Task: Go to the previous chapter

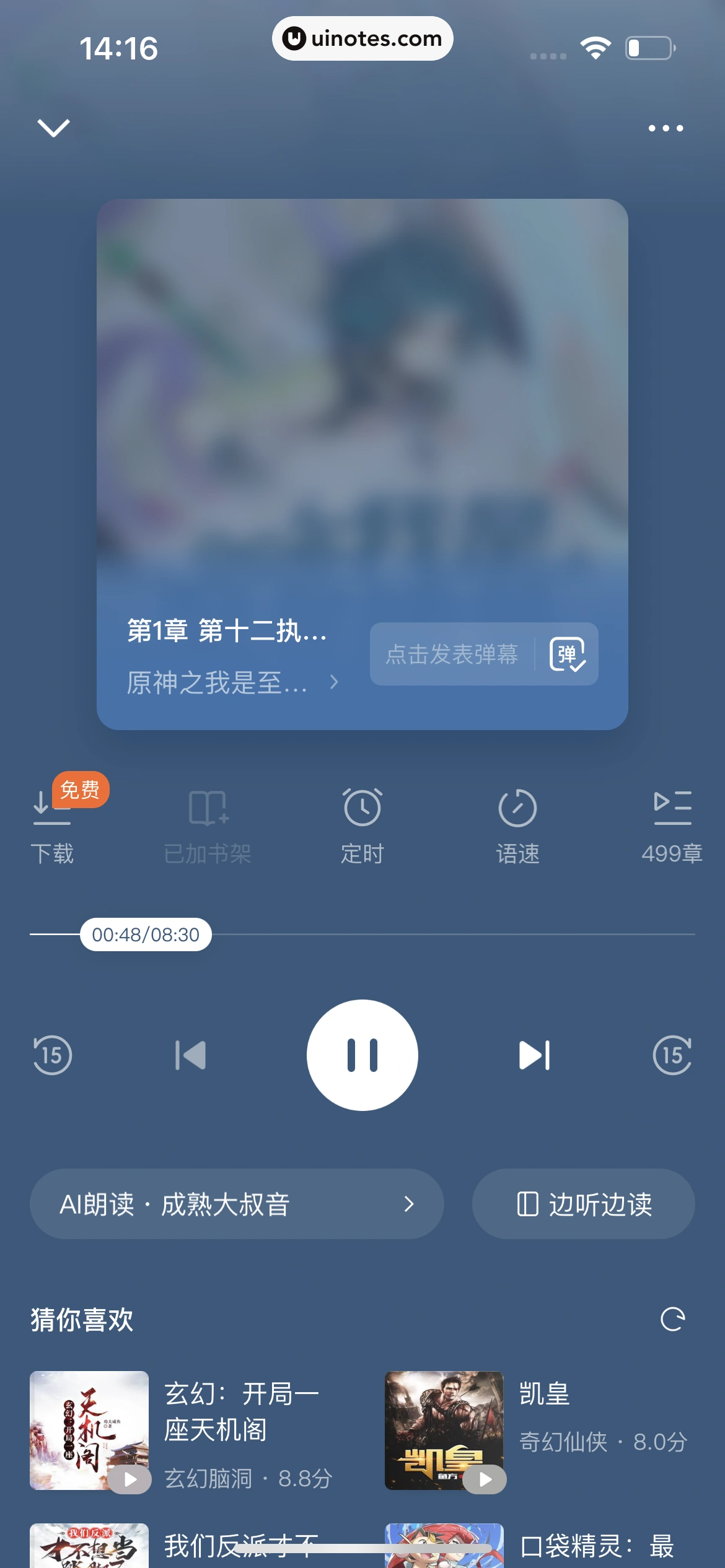Action: tap(190, 1055)
